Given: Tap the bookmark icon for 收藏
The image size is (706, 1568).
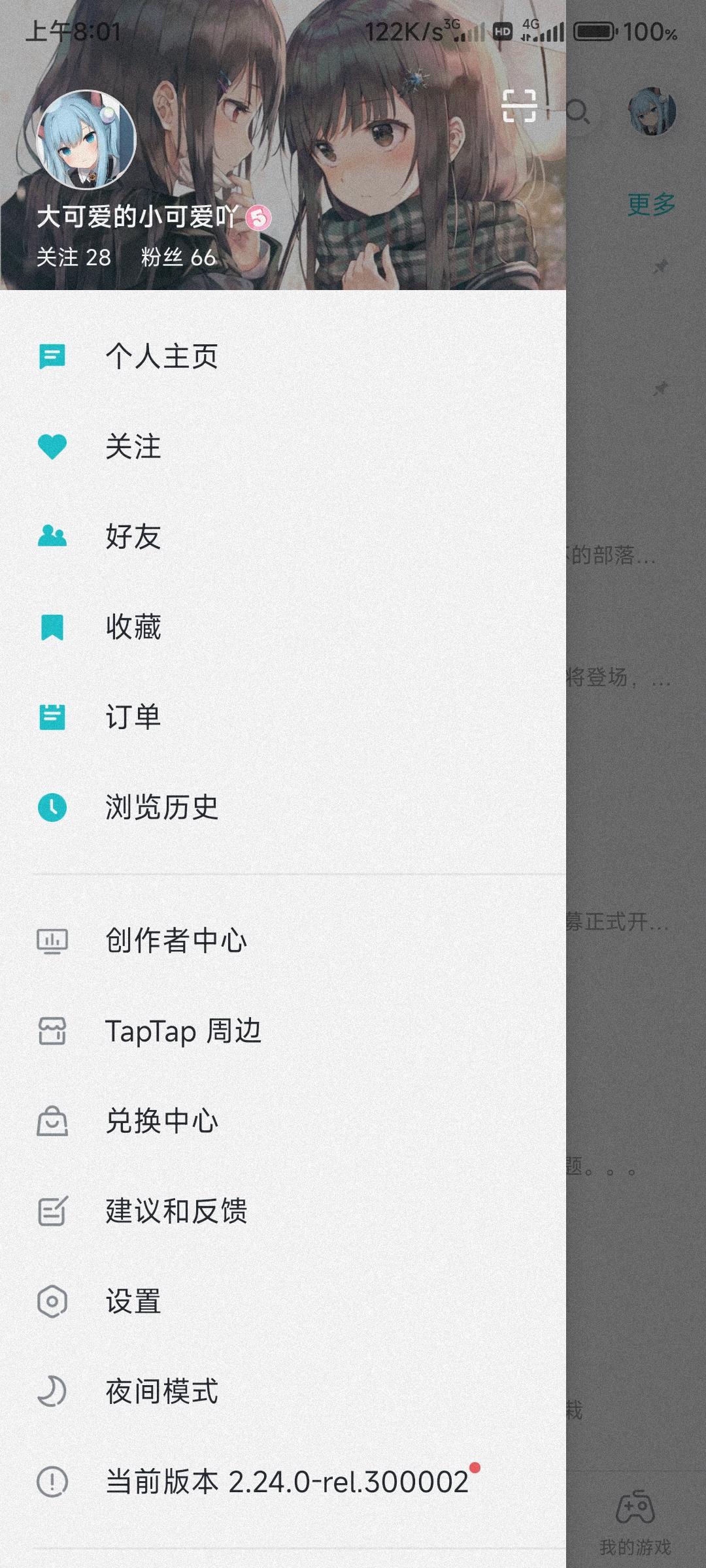Looking at the screenshot, I should [54, 628].
